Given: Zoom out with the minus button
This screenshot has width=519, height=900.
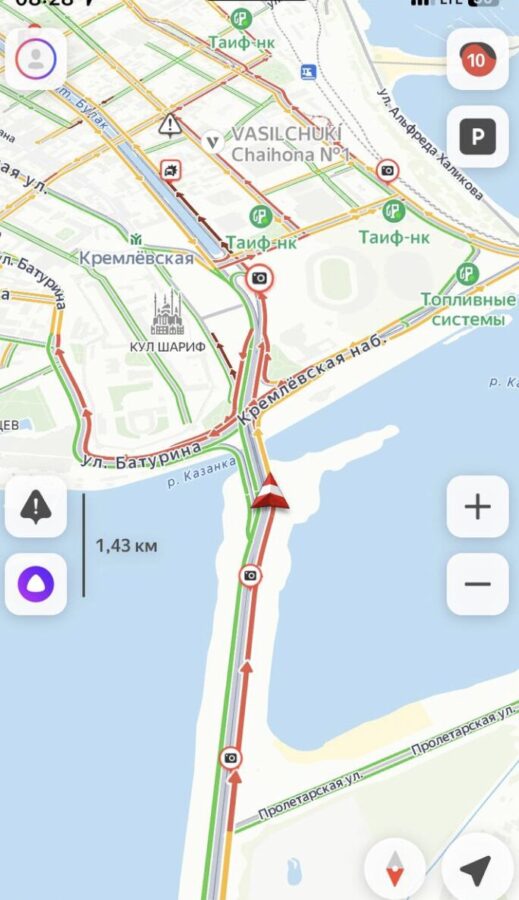Looking at the screenshot, I should 477,584.
